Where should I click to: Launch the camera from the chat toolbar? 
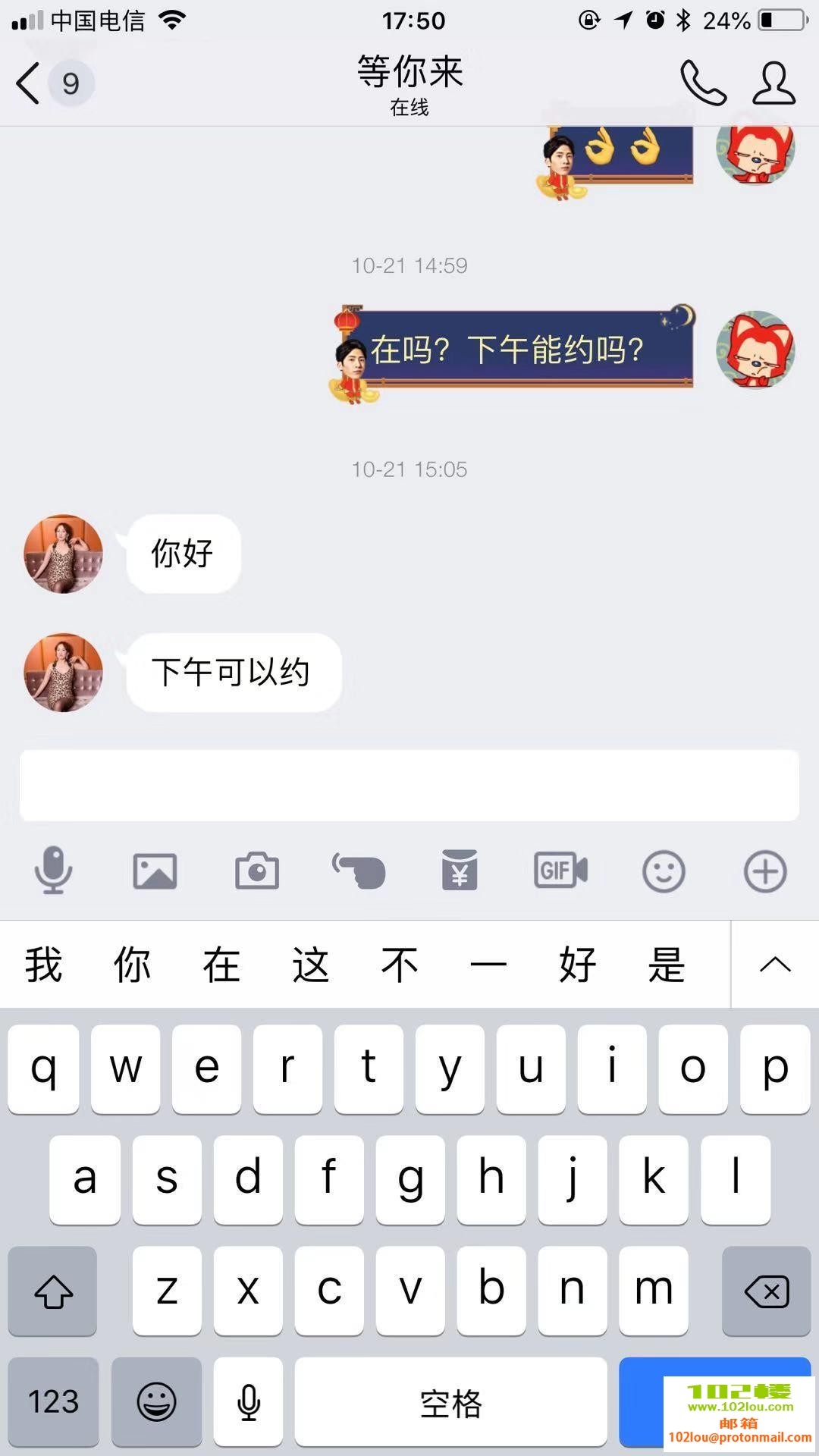coord(257,871)
